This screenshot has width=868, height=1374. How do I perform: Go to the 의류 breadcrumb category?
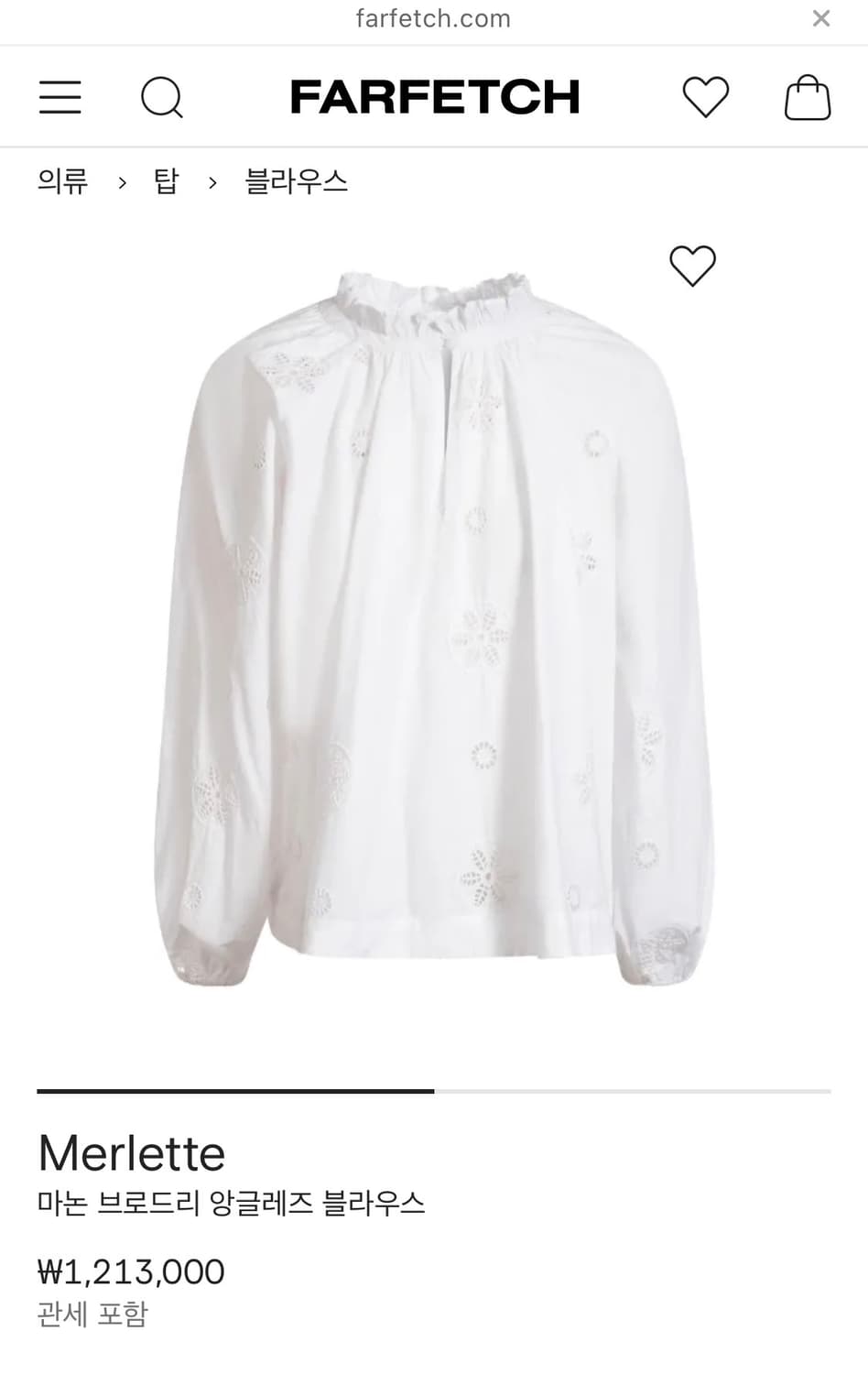(x=62, y=181)
